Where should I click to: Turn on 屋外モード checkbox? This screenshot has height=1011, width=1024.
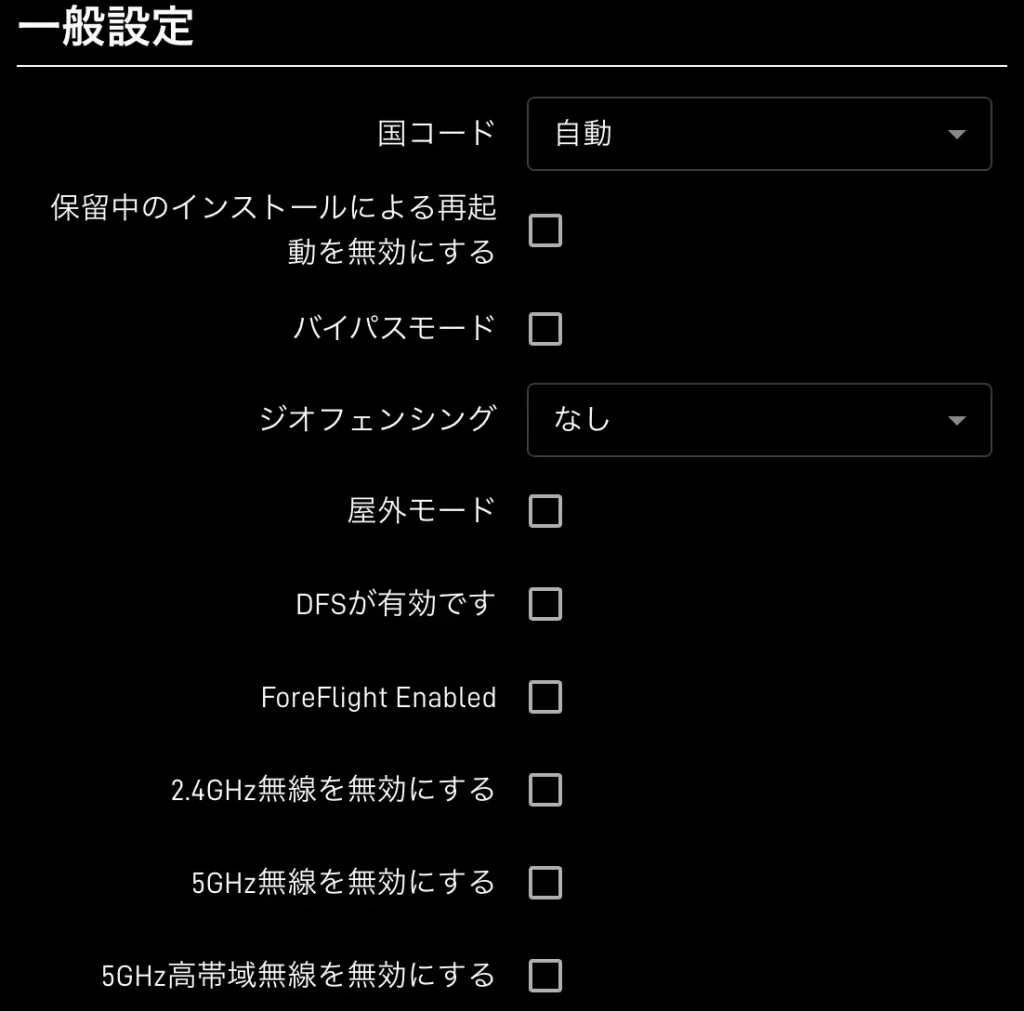tap(545, 511)
